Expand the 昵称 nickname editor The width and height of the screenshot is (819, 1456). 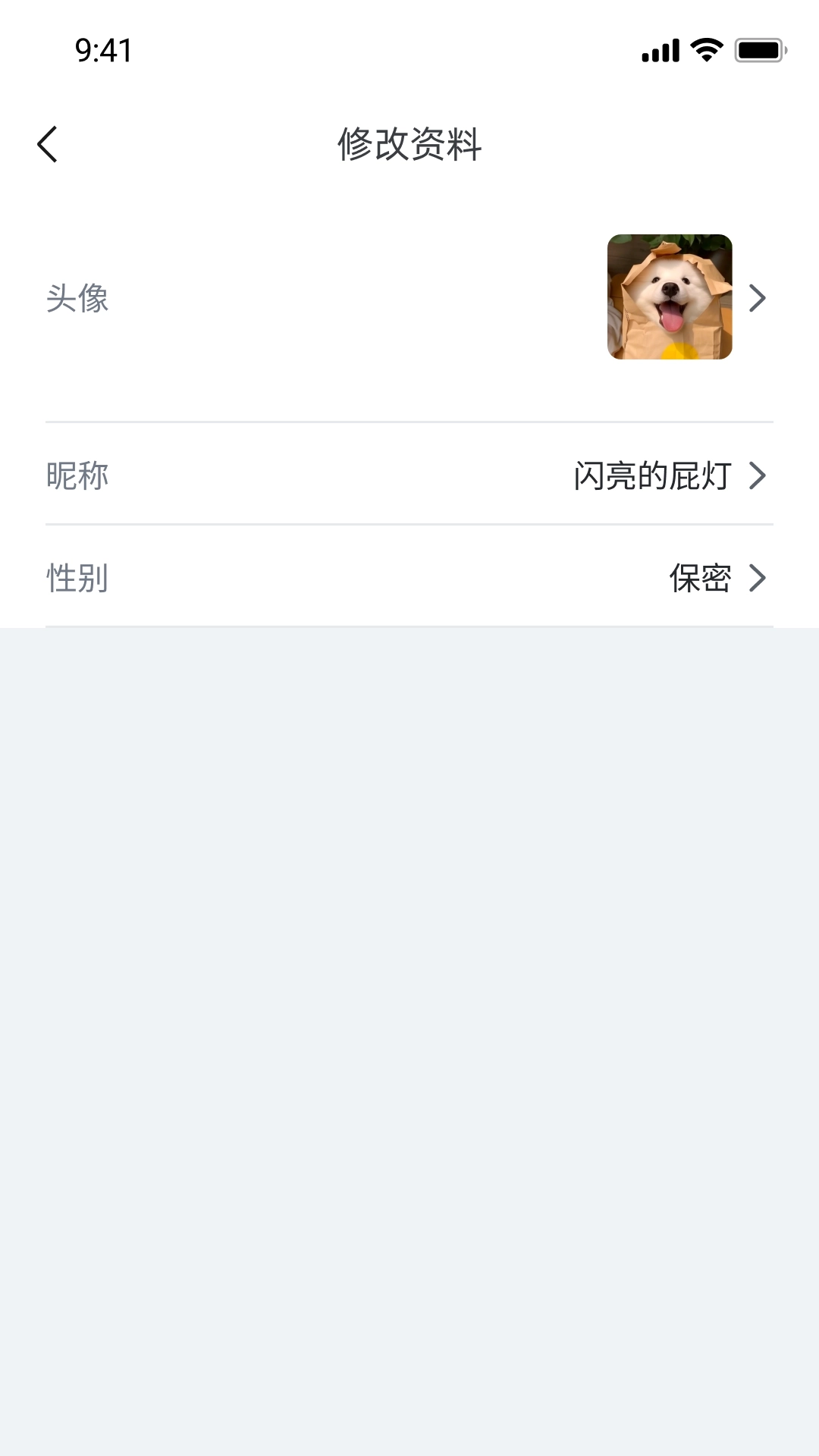coord(409,475)
